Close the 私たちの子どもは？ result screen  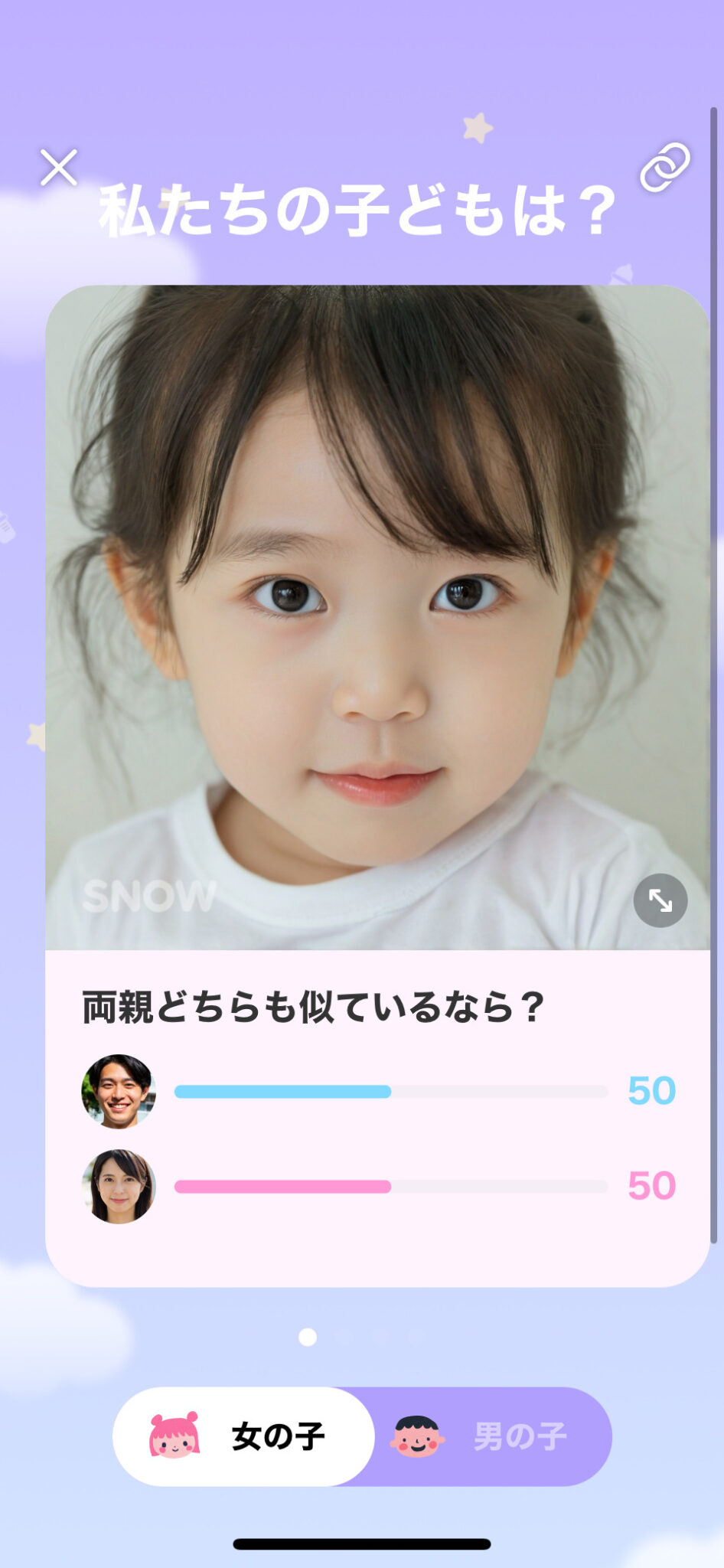point(59,168)
